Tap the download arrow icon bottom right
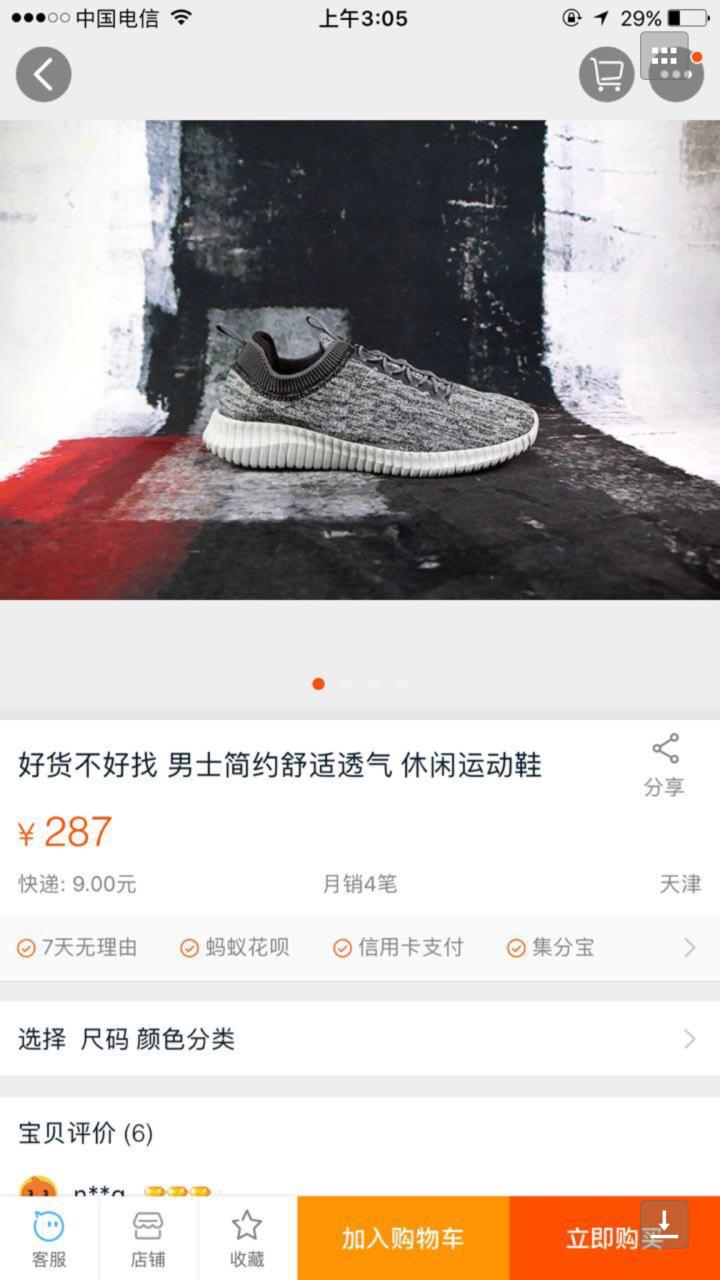720x1280 pixels. (x=664, y=1222)
